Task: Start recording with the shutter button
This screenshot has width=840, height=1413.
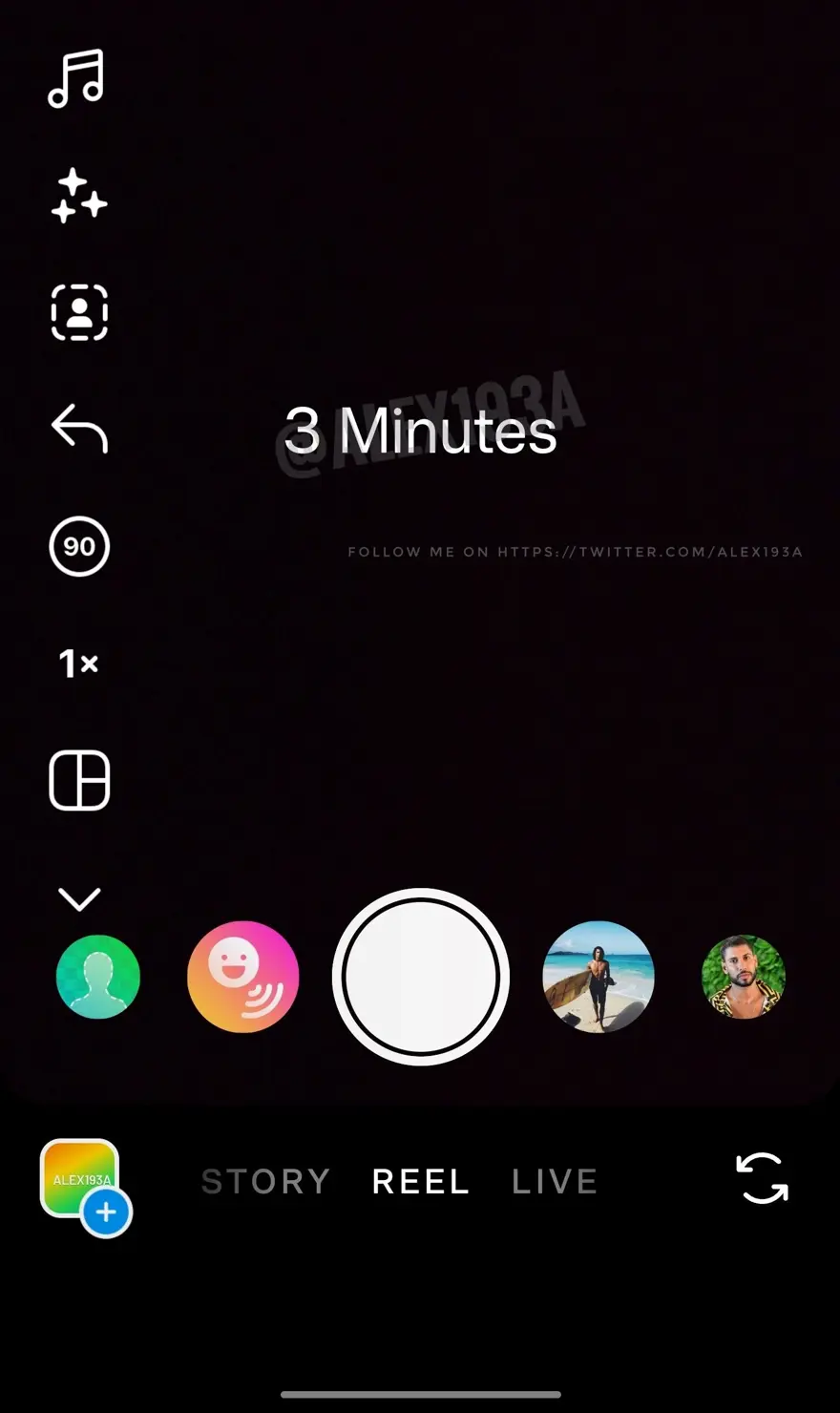Action: [420, 977]
